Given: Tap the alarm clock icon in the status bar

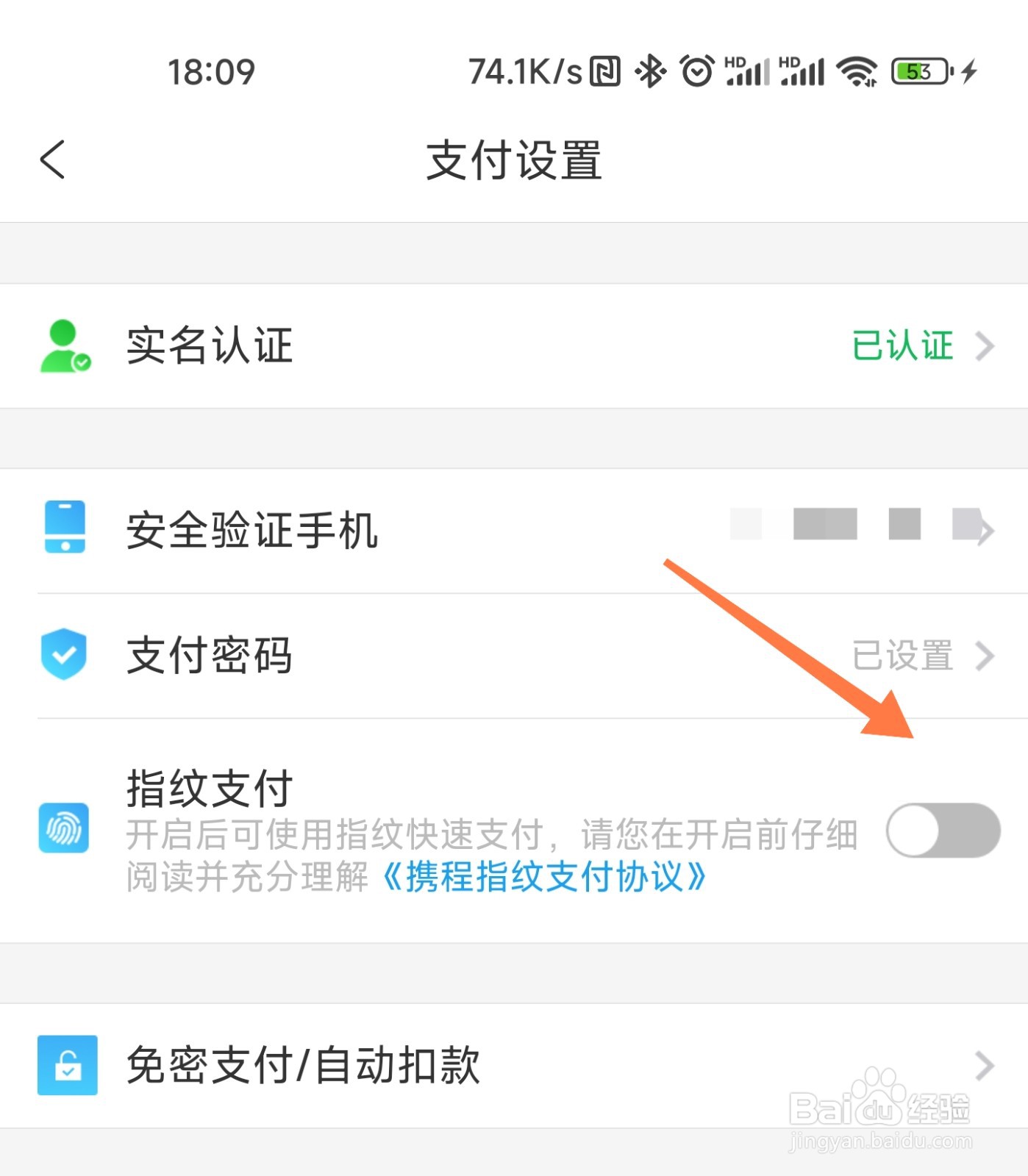Looking at the screenshot, I should [x=694, y=71].
